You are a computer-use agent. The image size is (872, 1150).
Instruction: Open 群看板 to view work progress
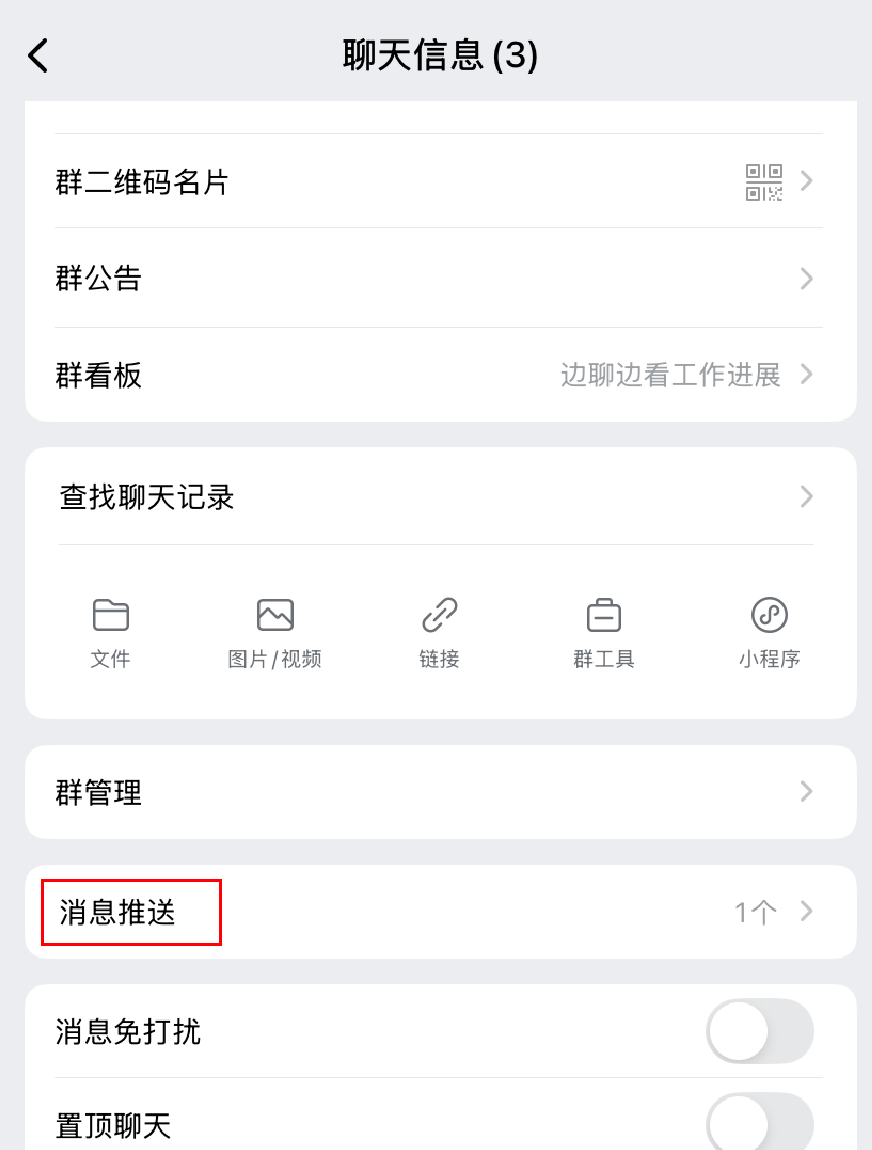[440, 375]
